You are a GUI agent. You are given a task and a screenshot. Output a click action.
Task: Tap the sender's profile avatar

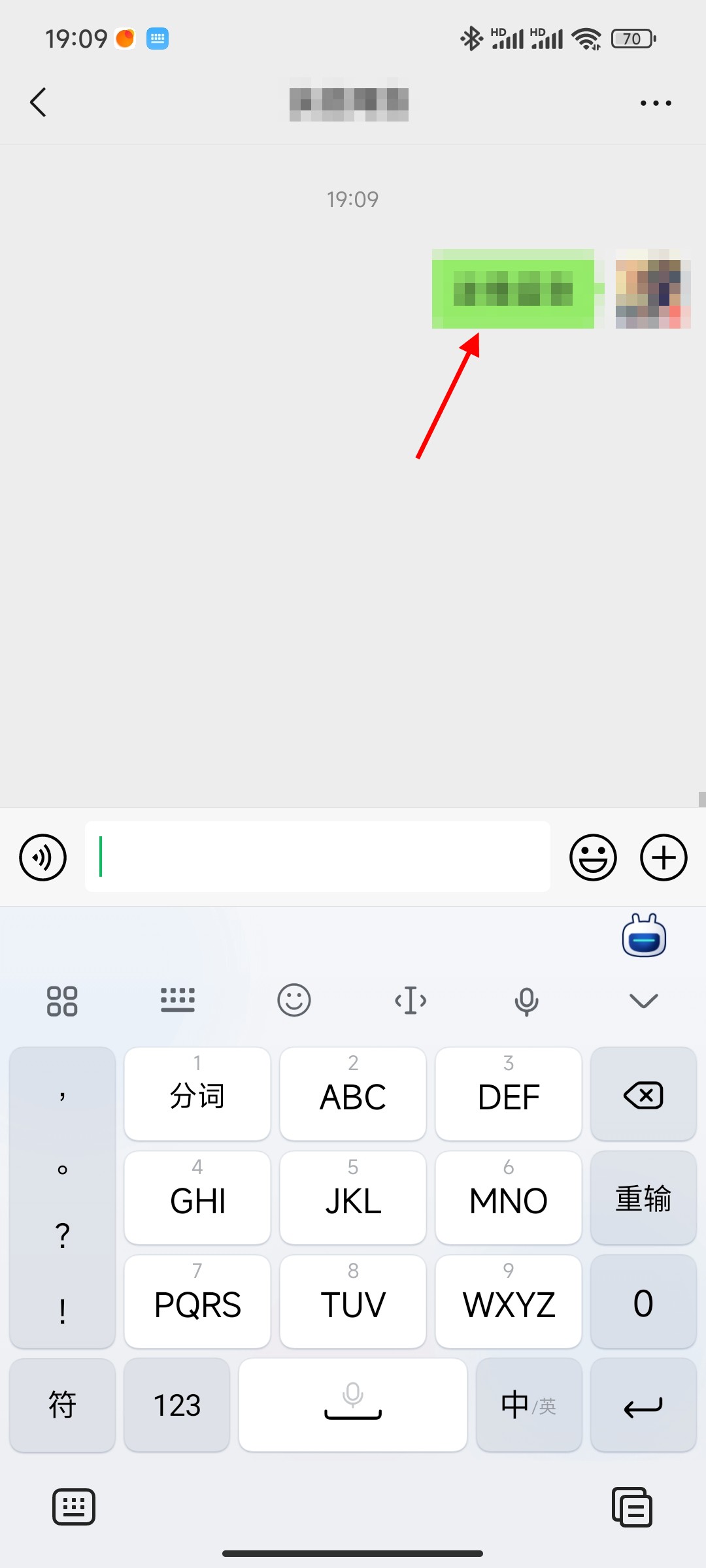[x=652, y=288]
